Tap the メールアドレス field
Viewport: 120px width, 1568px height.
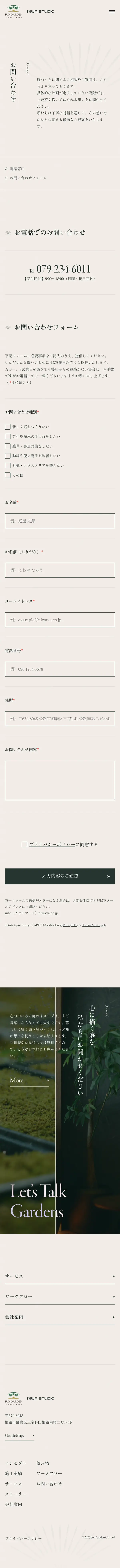60,620
